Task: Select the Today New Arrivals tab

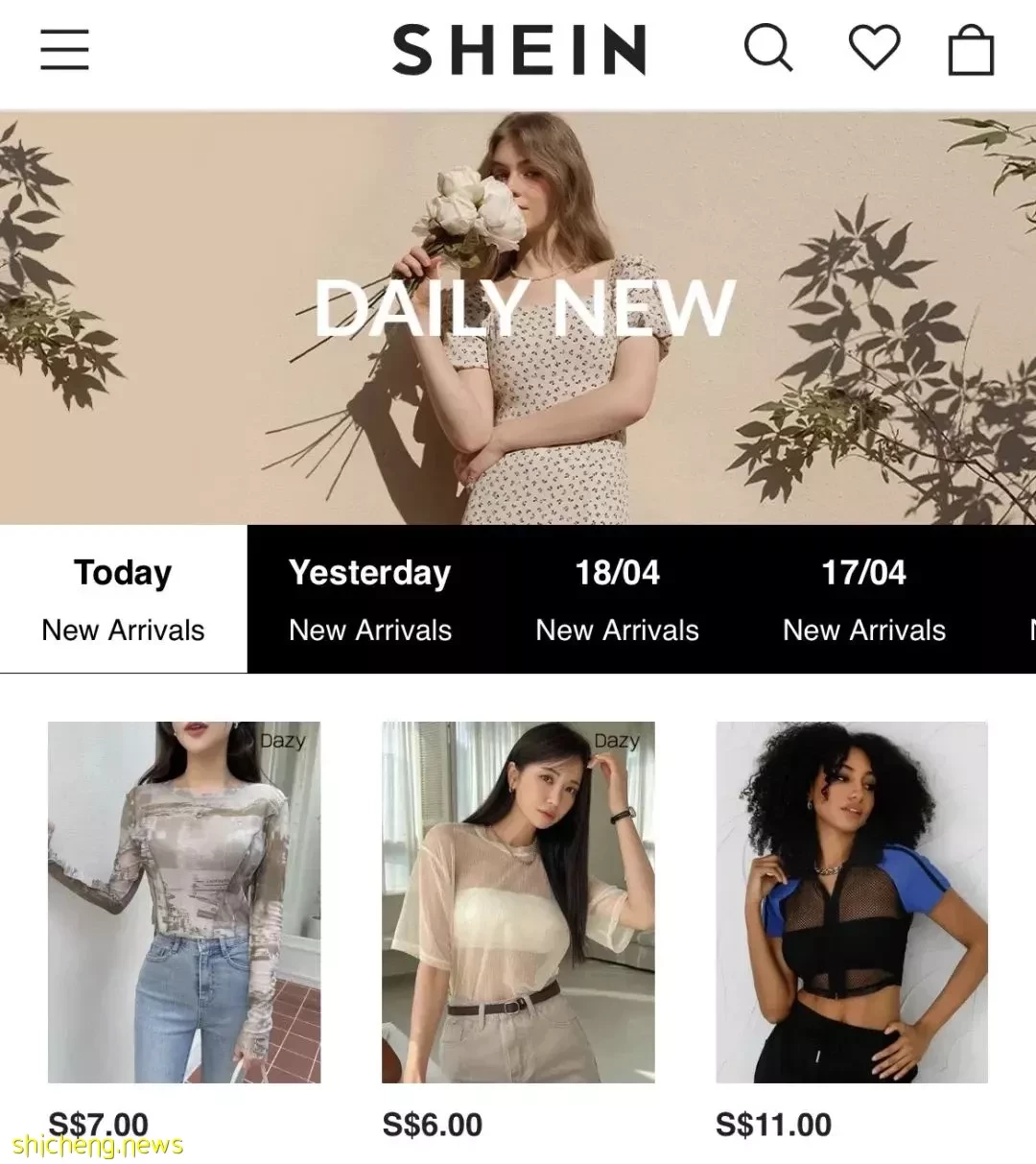Action: point(123,600)
